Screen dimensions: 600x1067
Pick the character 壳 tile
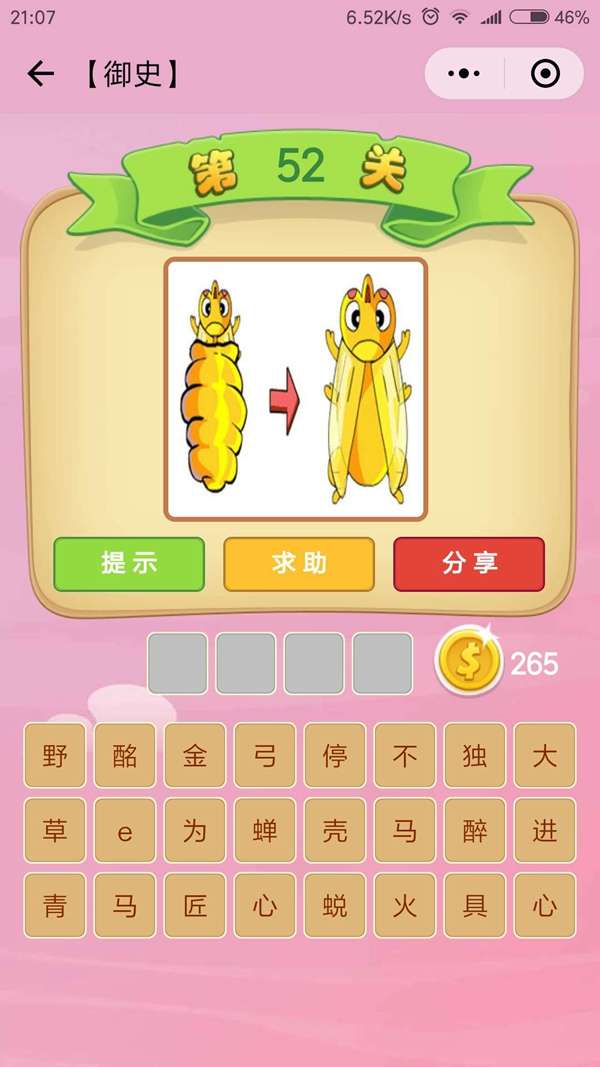point(335,831)
